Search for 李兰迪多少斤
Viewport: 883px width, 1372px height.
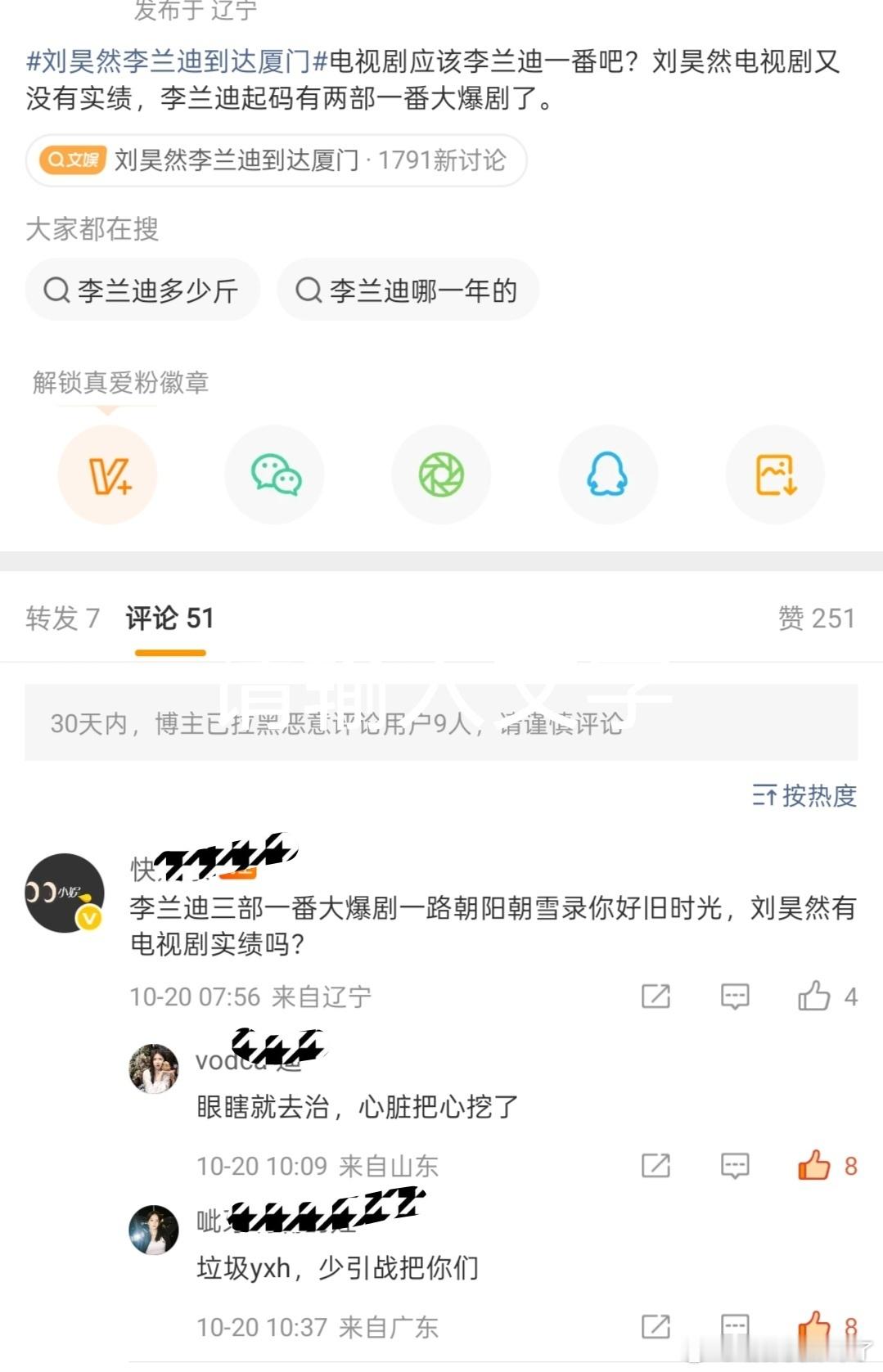point(142,290)
